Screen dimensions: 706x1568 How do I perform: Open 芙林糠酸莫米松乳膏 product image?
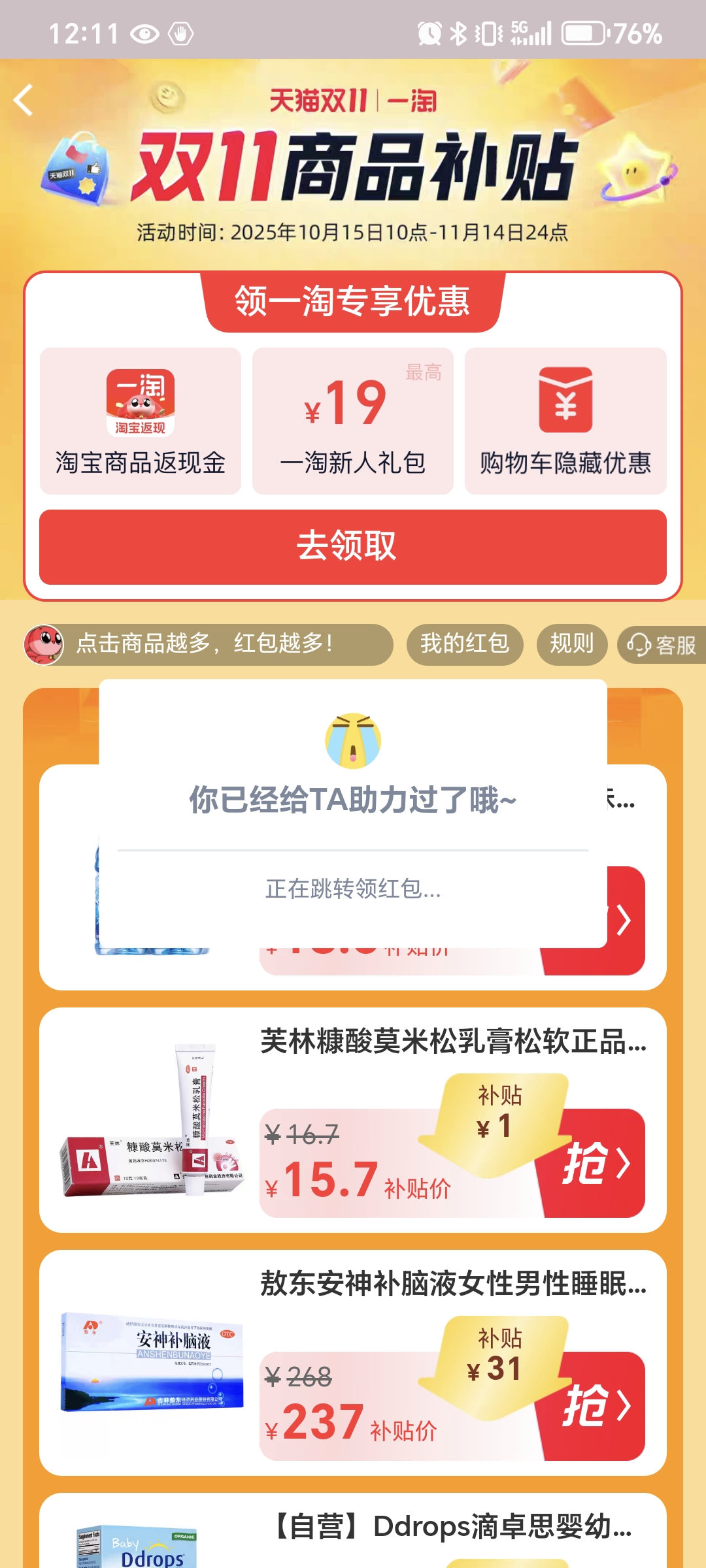coord(152,1121)
